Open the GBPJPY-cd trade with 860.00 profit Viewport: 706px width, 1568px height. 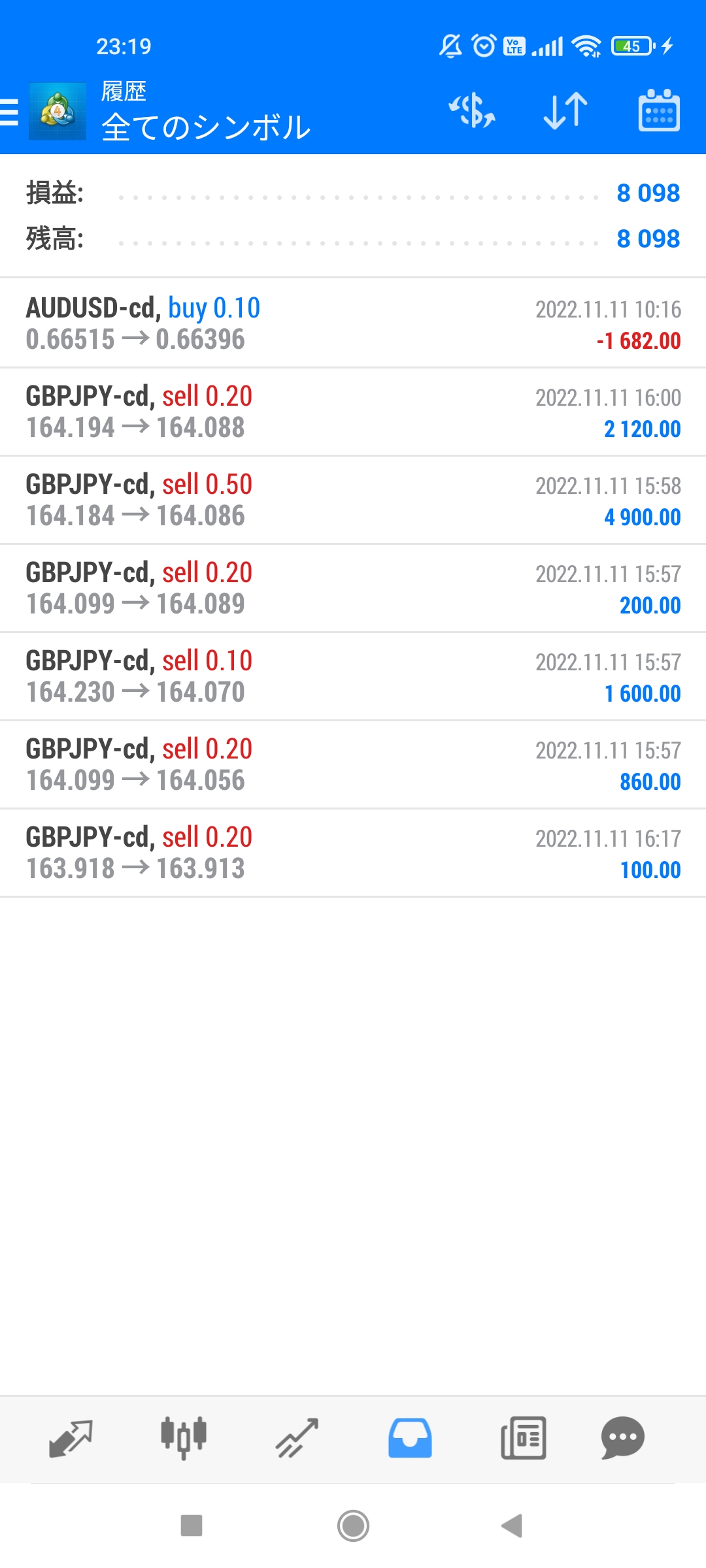click(353, 764)
